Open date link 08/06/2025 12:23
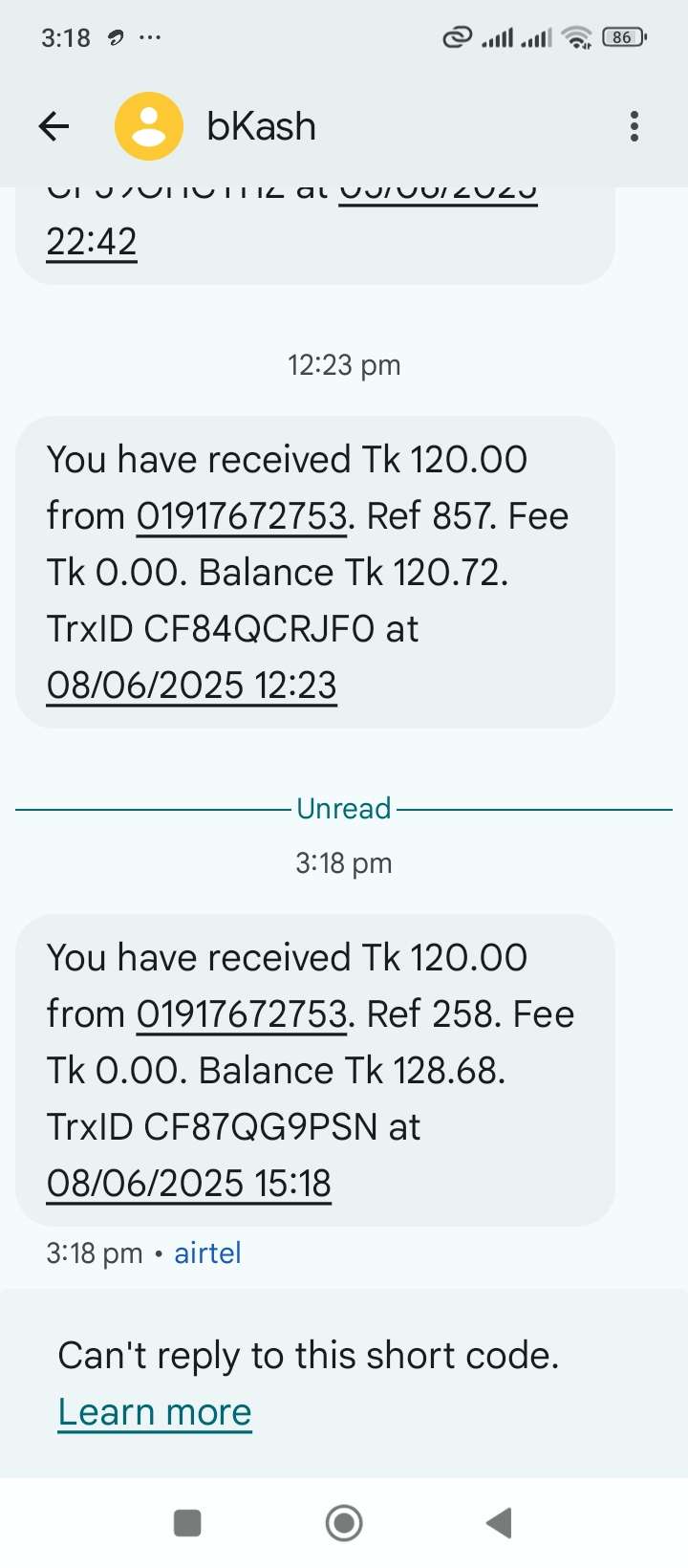The image size is (688, 1568). 191,686
